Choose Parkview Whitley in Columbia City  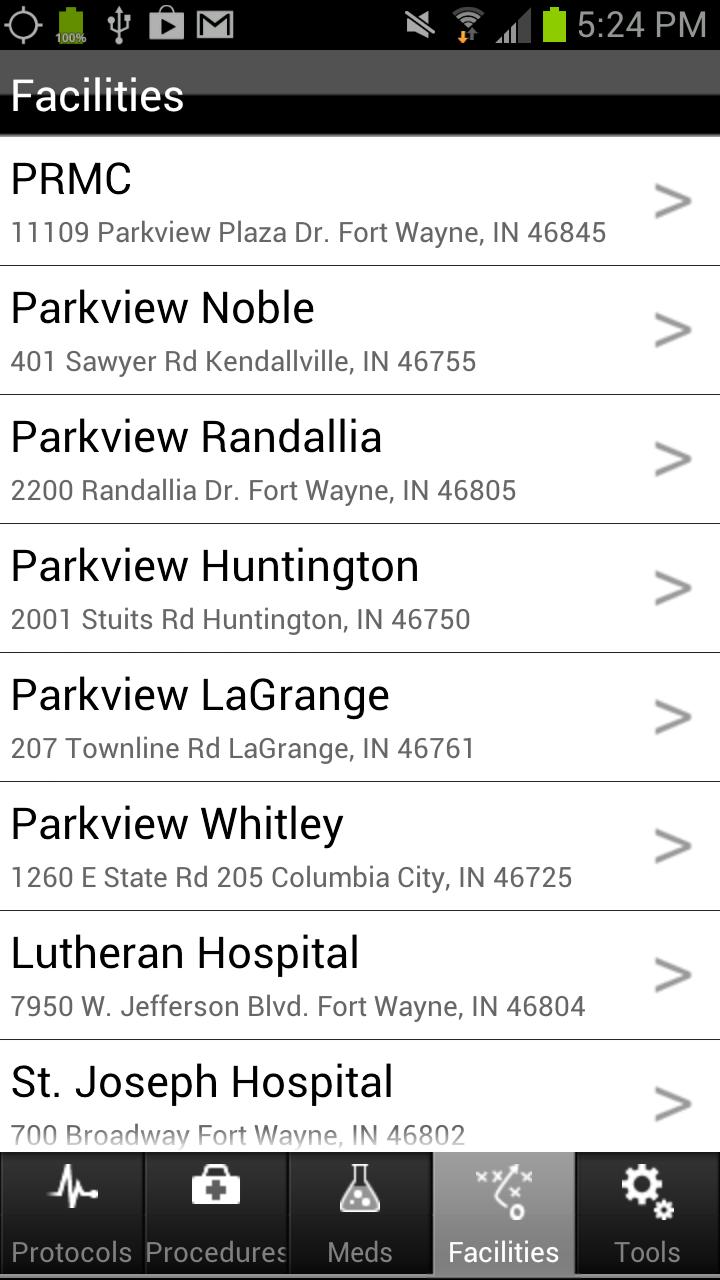(360, 846)
